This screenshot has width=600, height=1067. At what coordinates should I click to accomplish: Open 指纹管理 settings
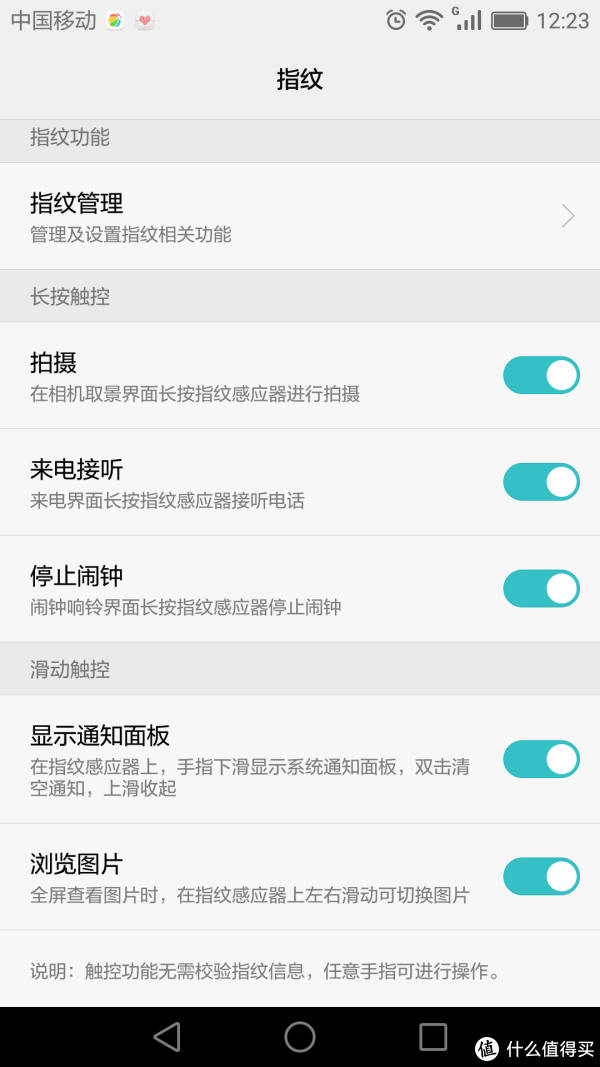[x=300, y=216]
